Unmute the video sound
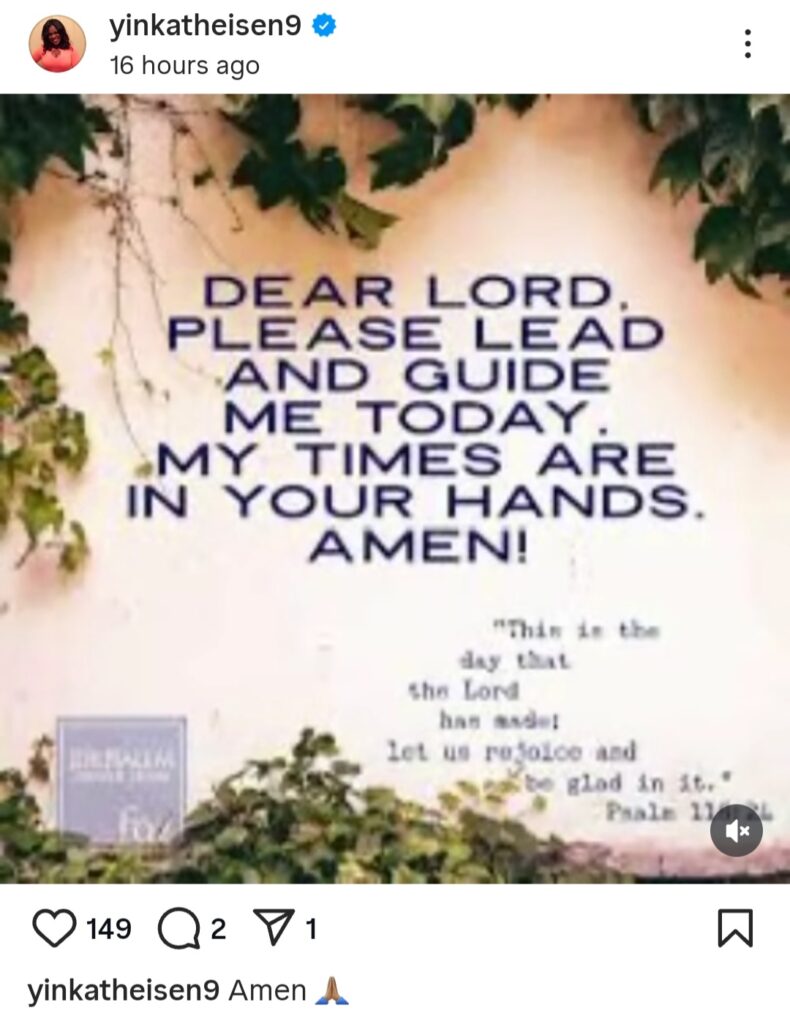This screenshot has height=1024, width=790. coord(737,830)
